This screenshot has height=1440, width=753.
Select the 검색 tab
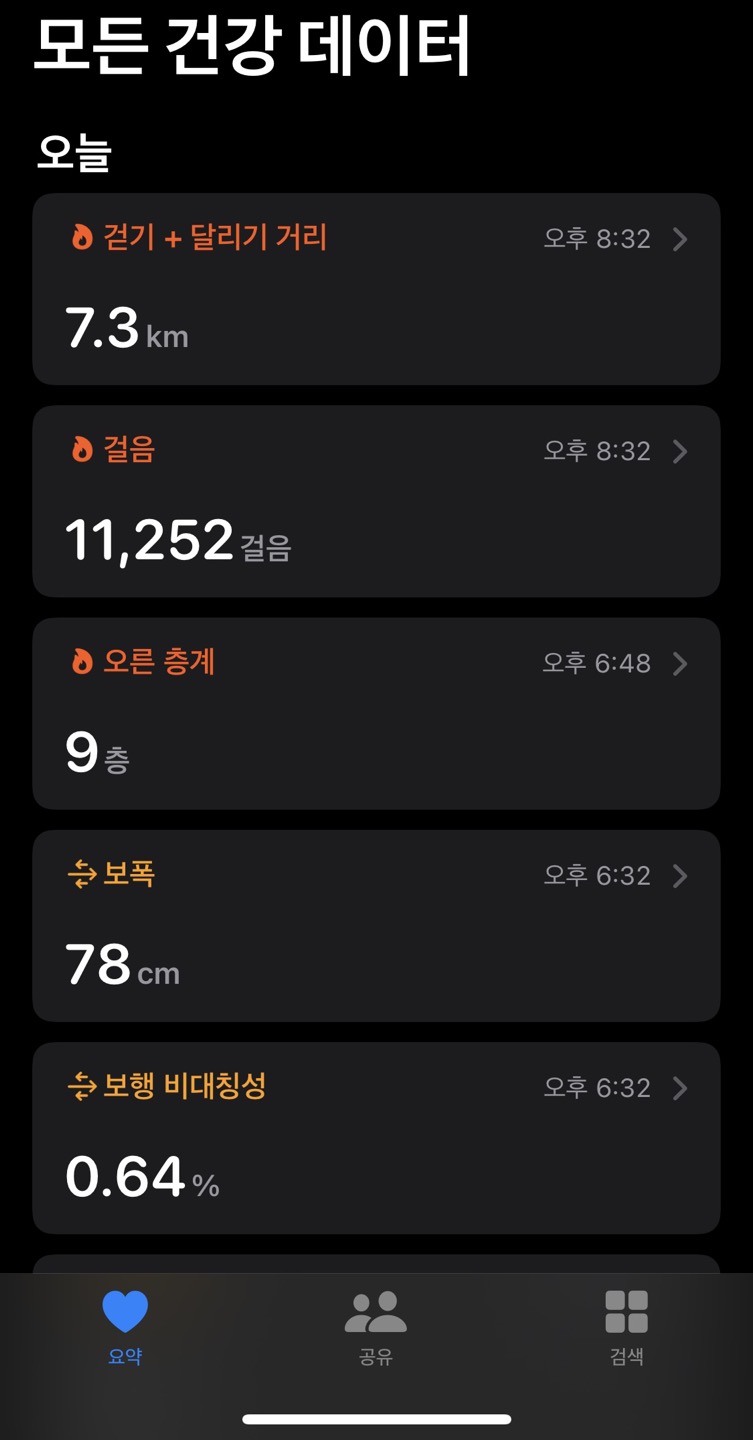pyautogui.click(x=627, y=1327)
